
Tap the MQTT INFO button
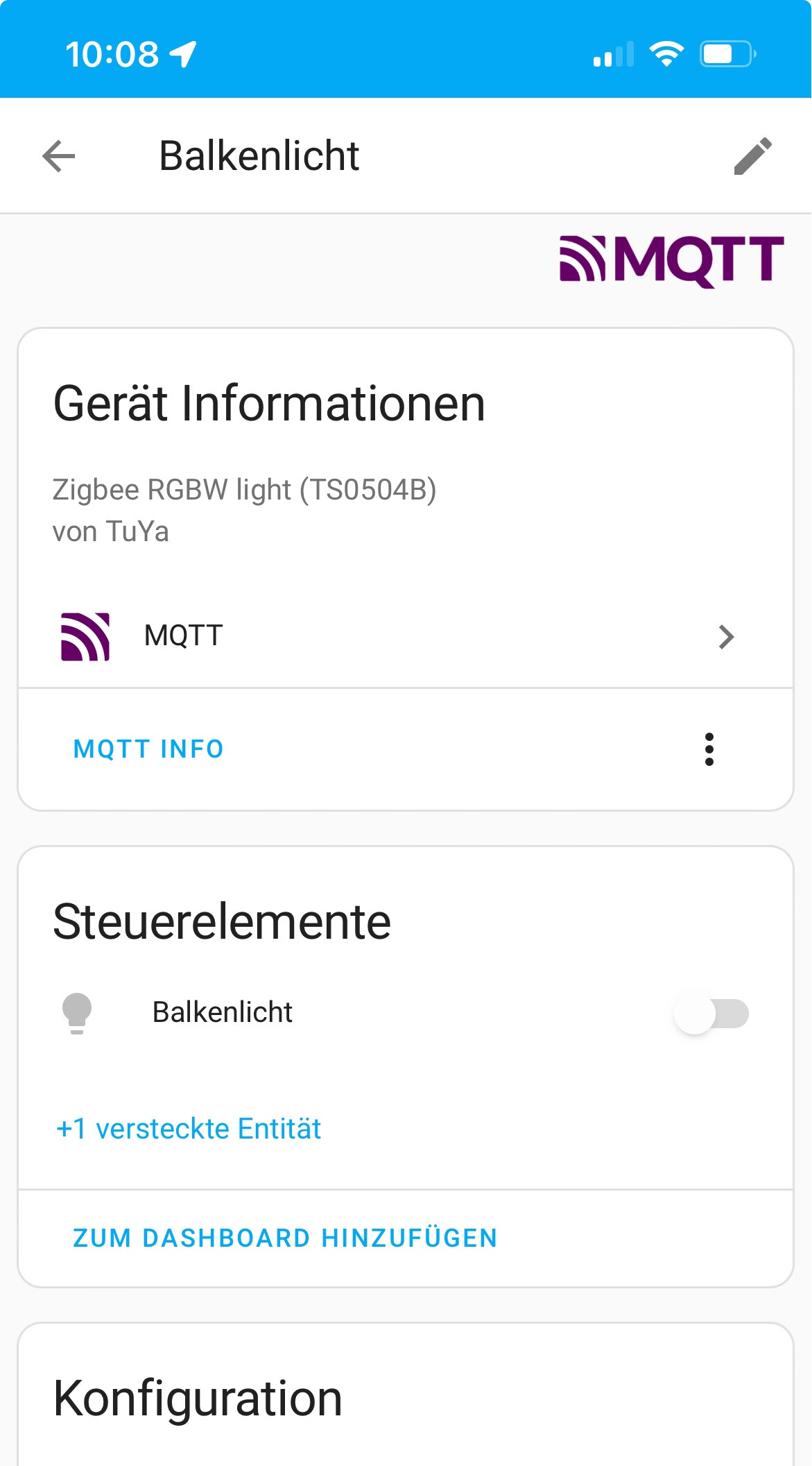pos(148,749)
